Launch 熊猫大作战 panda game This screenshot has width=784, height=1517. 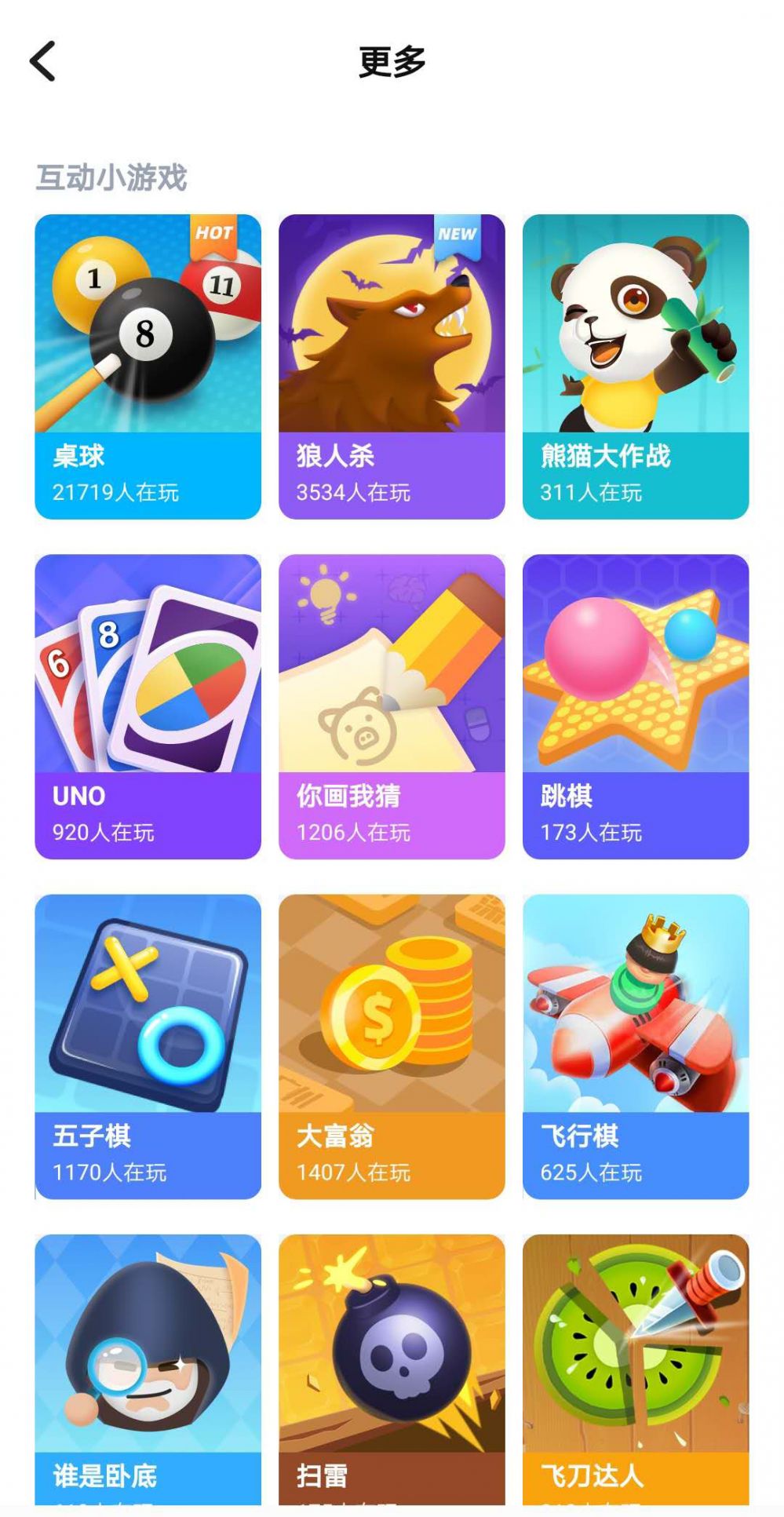click(636, 361)
